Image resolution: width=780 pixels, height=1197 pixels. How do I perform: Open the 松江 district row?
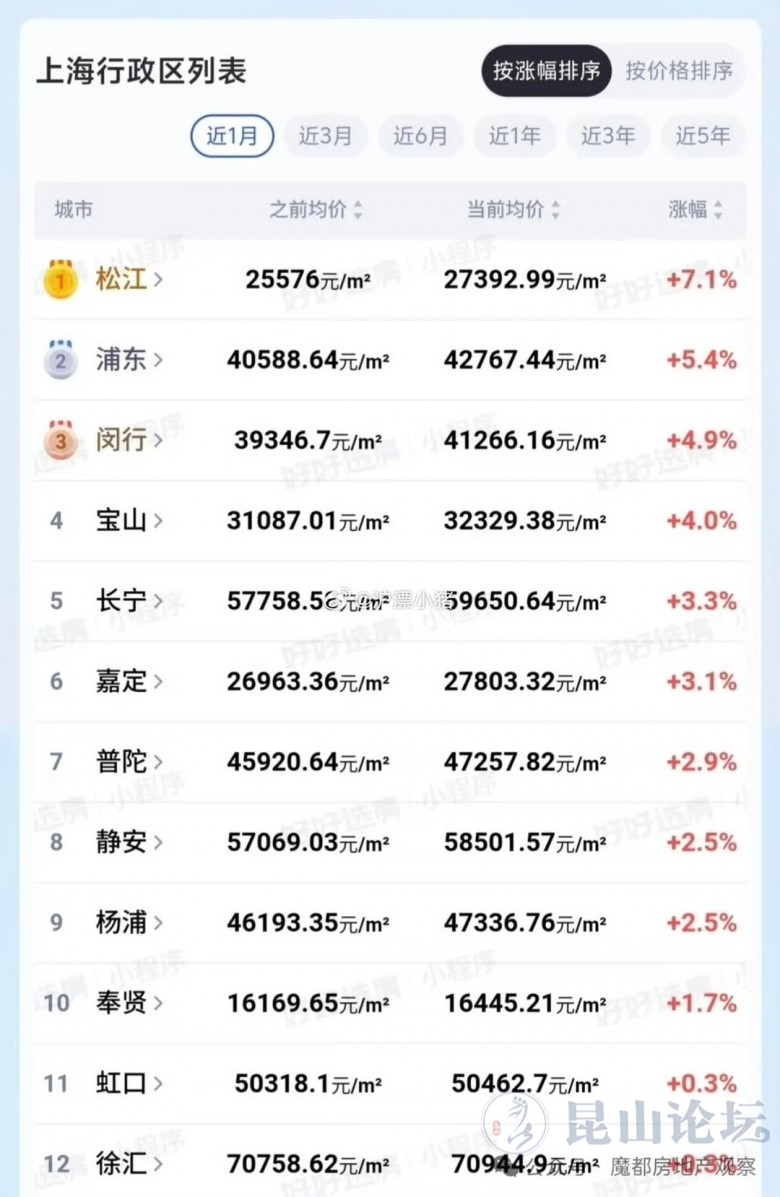128,280
